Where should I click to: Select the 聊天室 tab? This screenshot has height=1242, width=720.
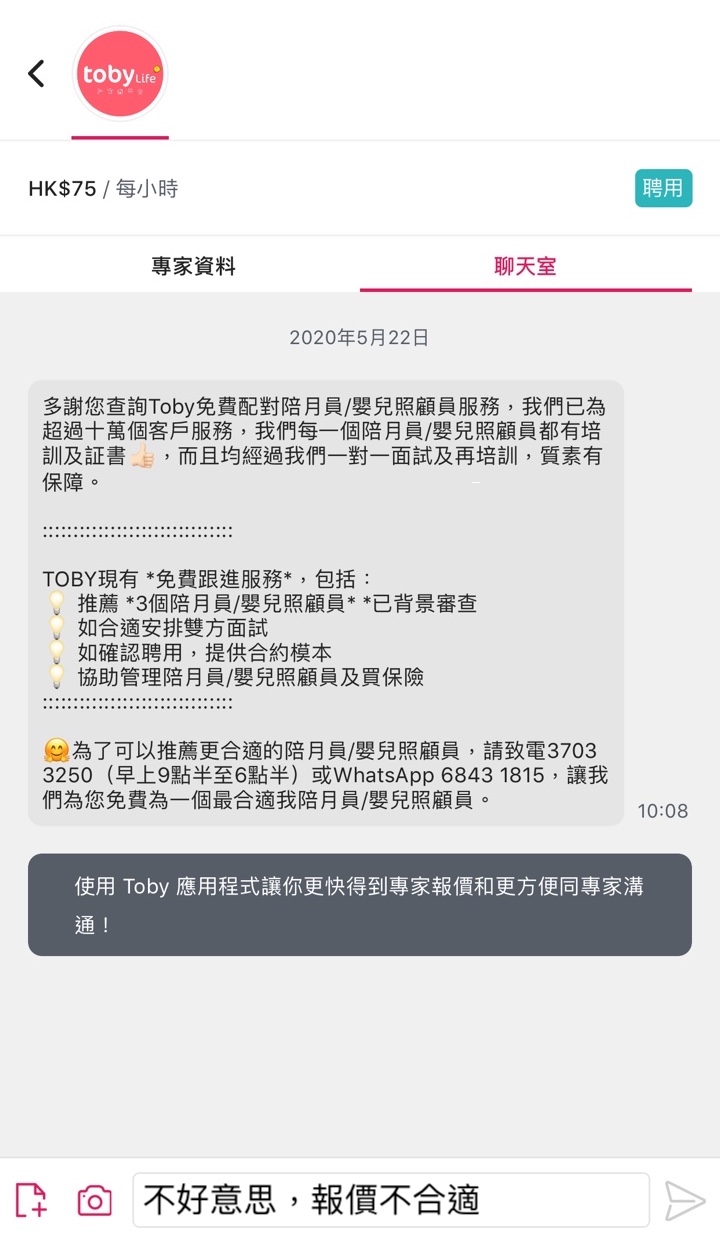(525, 267)
